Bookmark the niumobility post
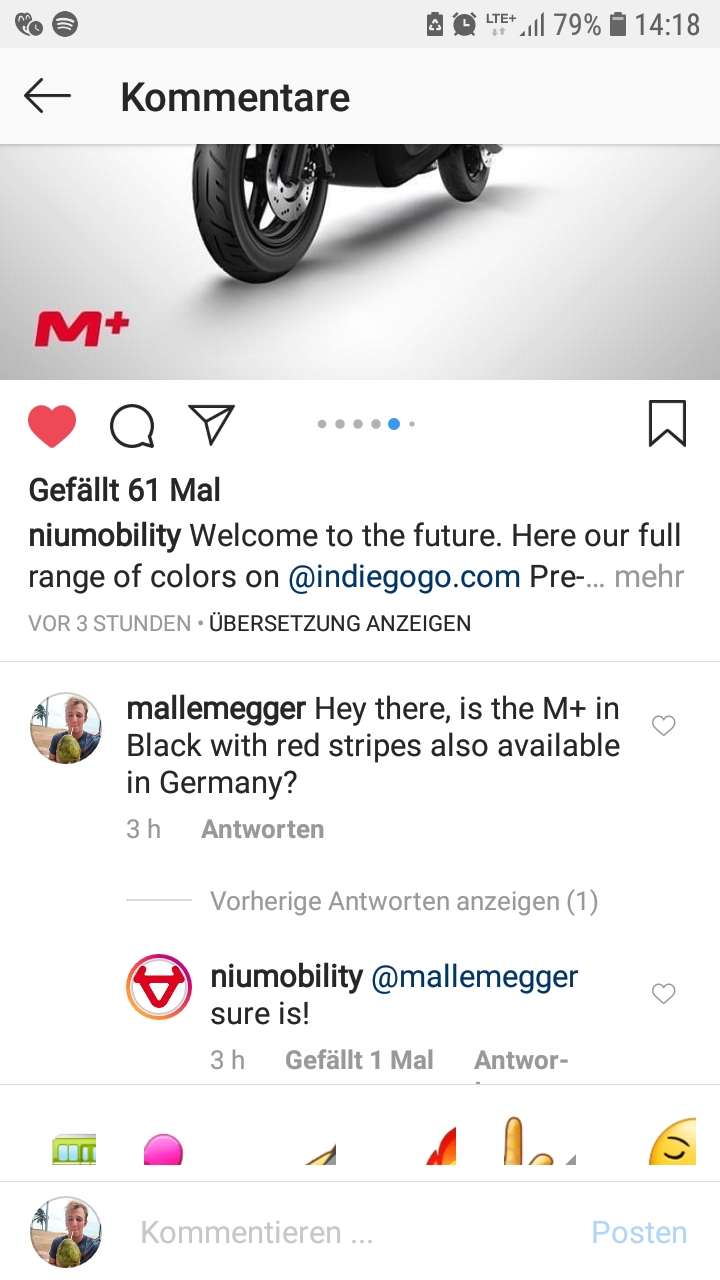 tap(667, 423)
